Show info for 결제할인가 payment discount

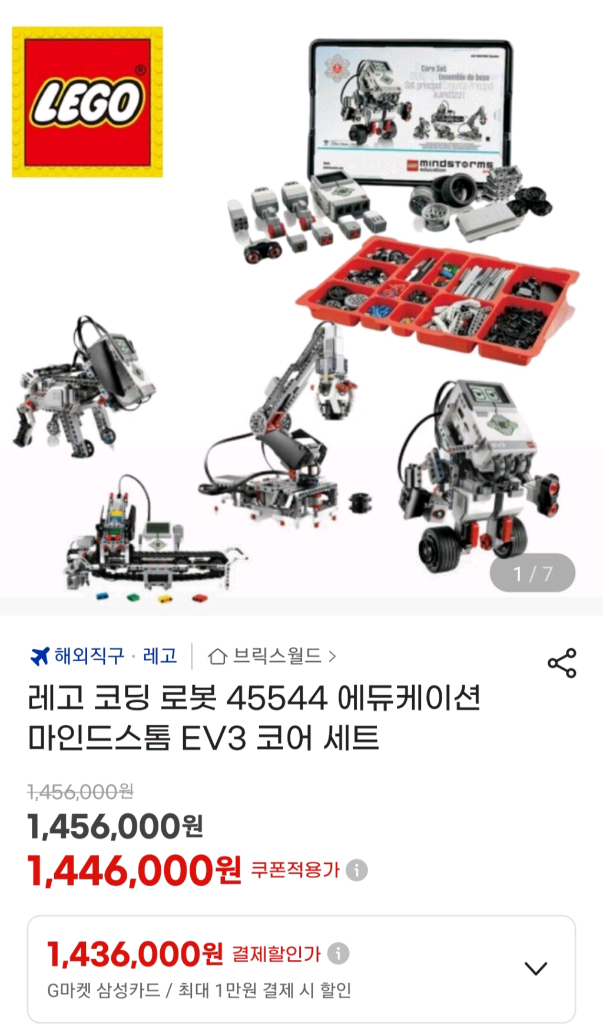pos(338,953)
